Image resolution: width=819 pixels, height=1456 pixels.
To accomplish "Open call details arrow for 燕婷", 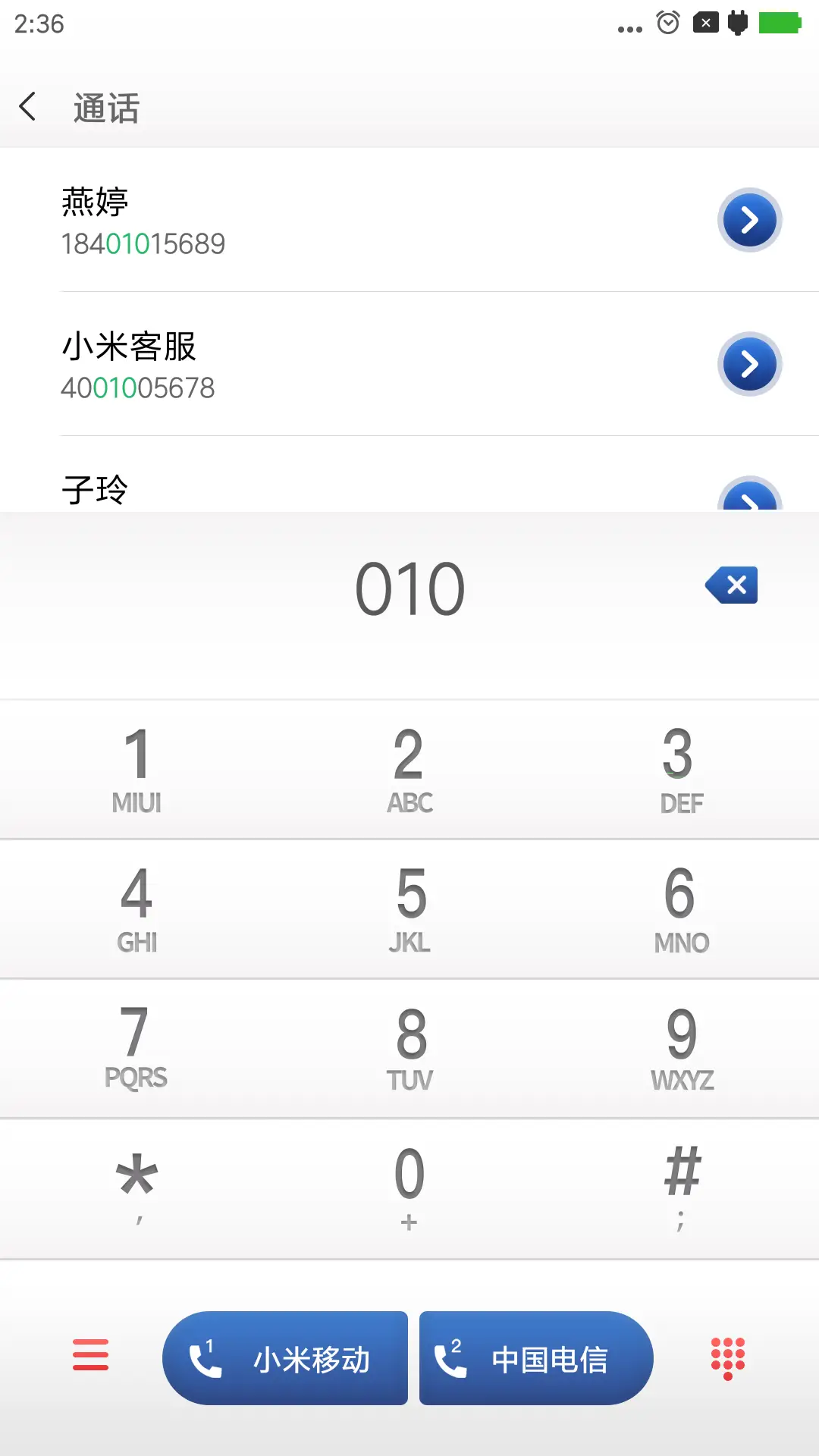I will click(x=749, y=220).
